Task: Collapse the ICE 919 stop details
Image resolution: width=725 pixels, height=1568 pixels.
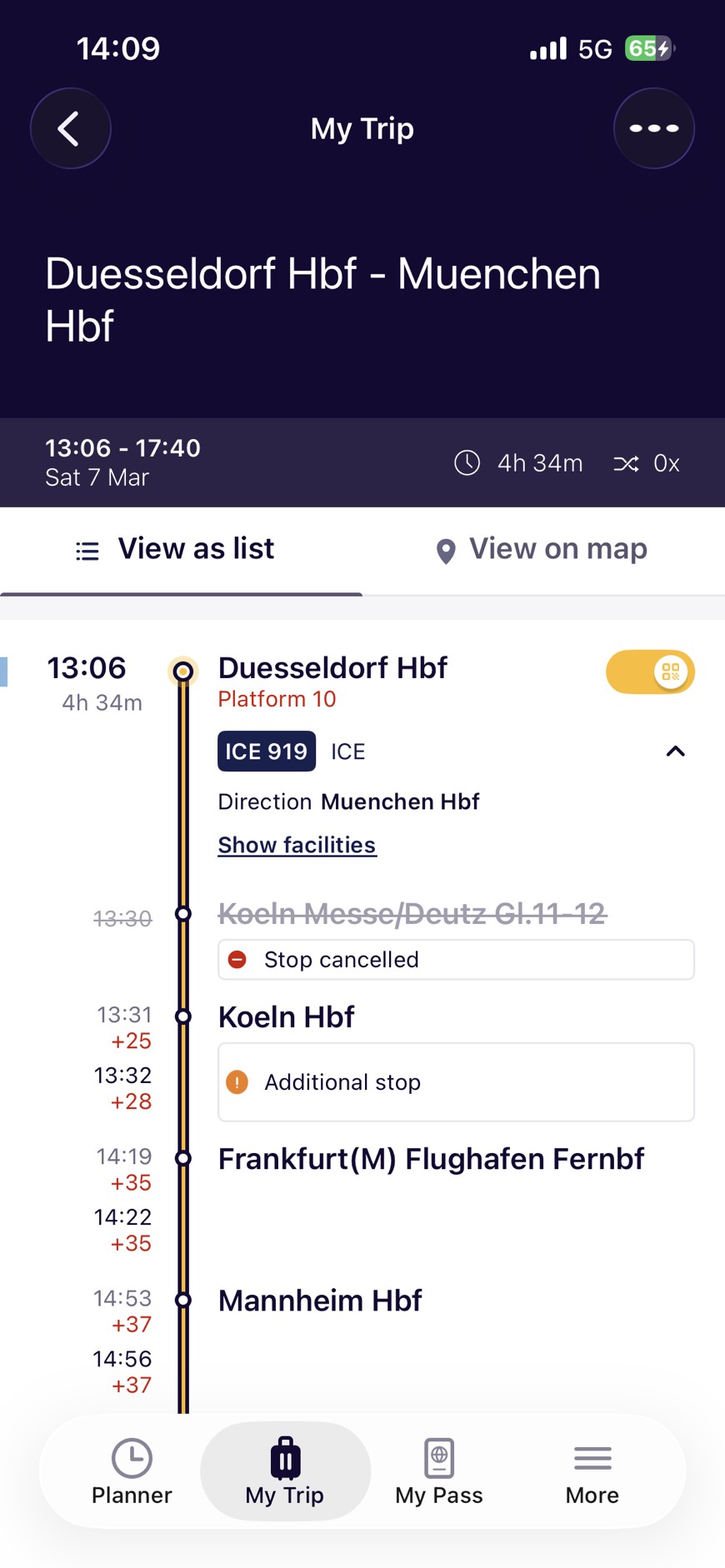Action: pyautogui.click(x=675, y=752)
